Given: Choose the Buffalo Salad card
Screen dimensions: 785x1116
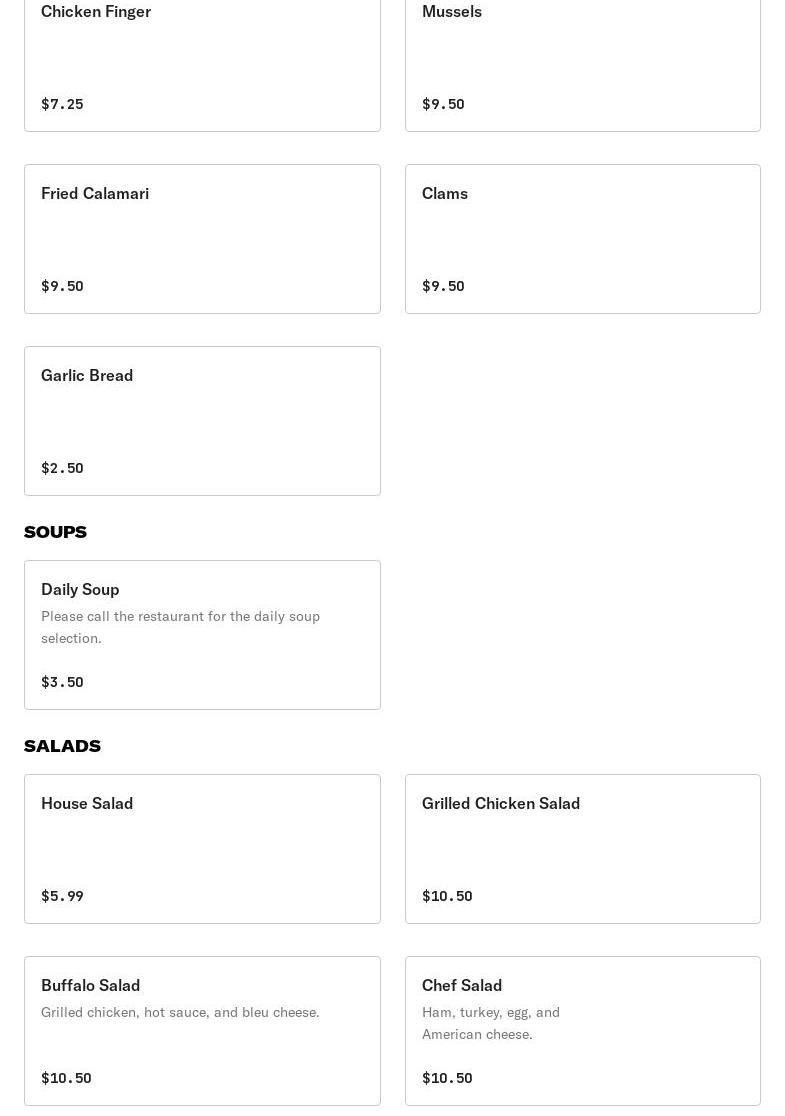Looking at the screenshot, I should [x=202, y=1031].
